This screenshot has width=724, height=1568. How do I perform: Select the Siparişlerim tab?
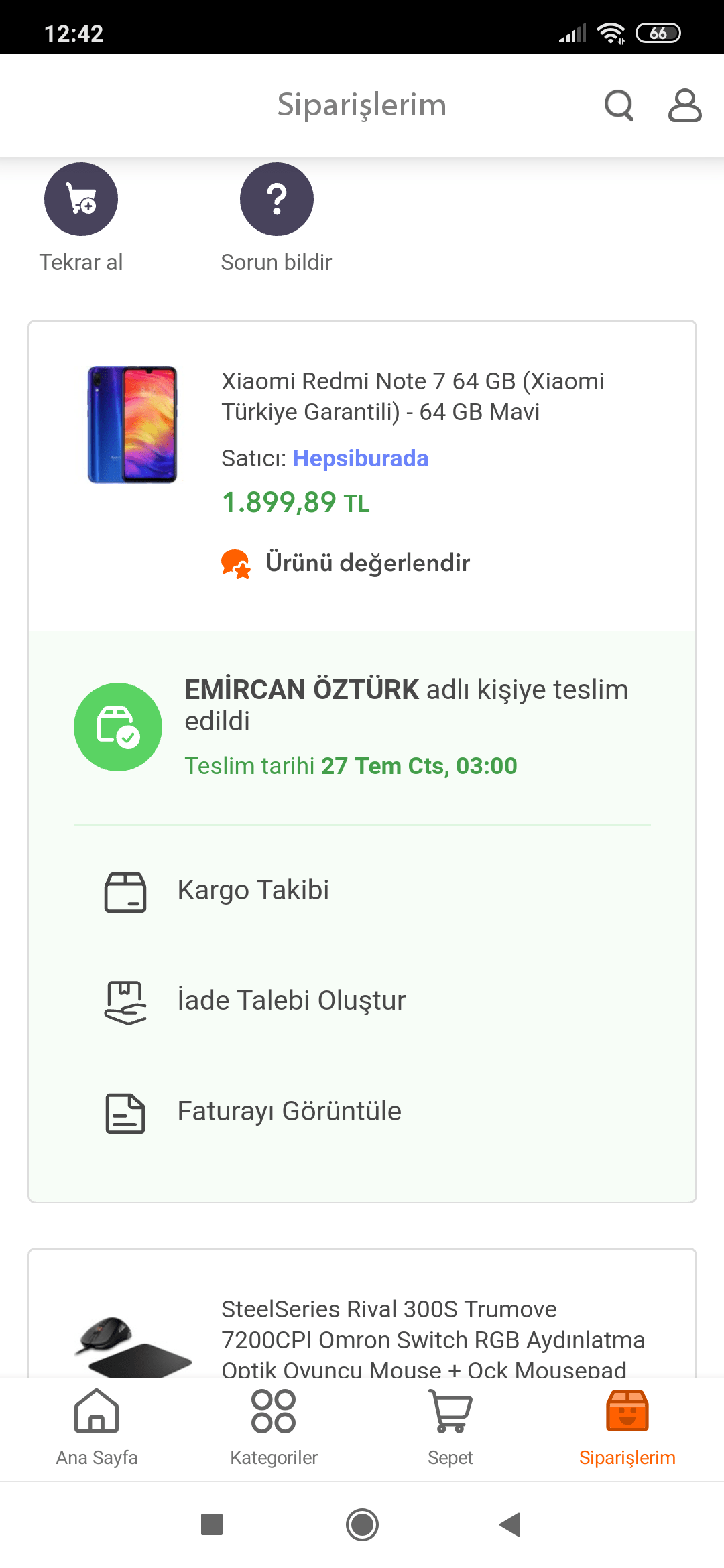pos(627,1427)
